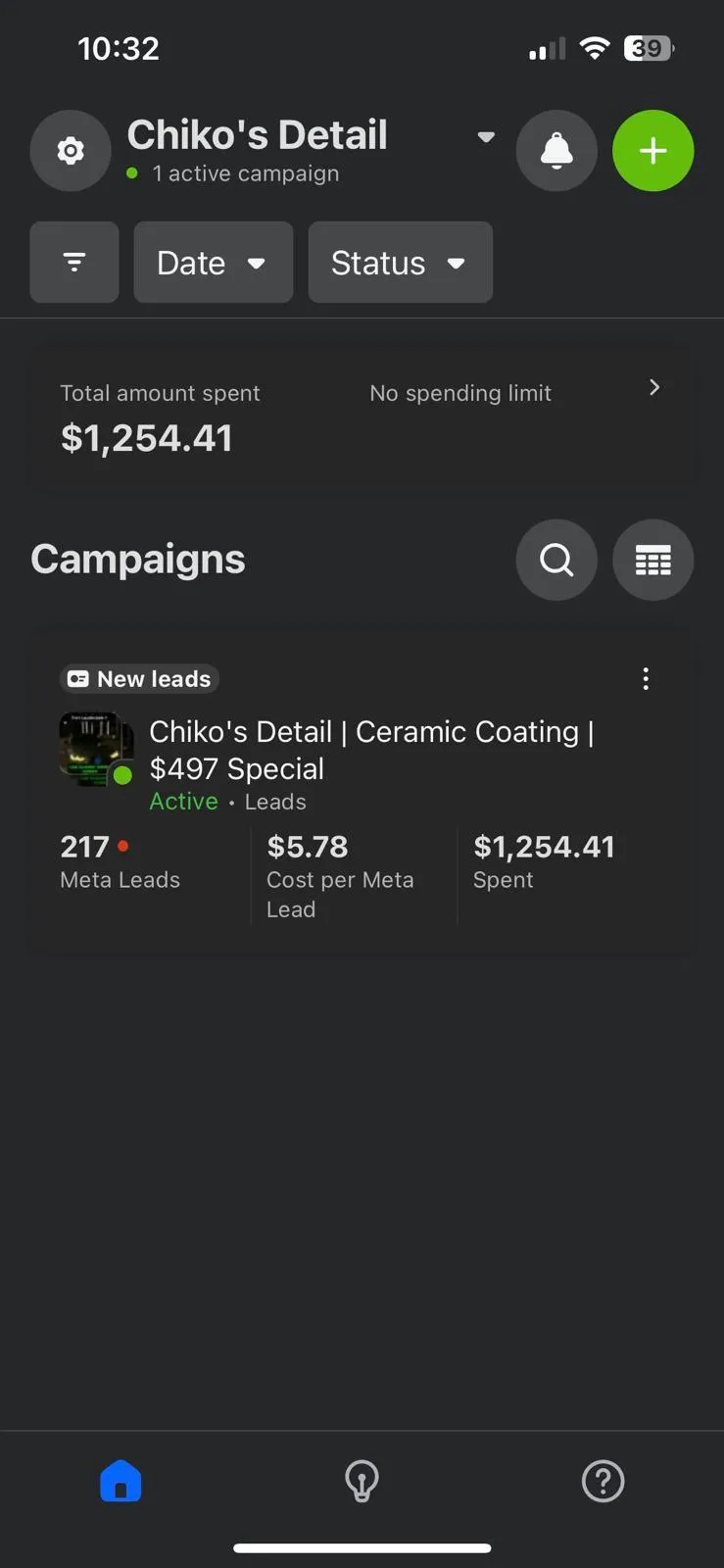Open total amount spent details
This screenshot has height=1568, width=724.
coord(362,416)
